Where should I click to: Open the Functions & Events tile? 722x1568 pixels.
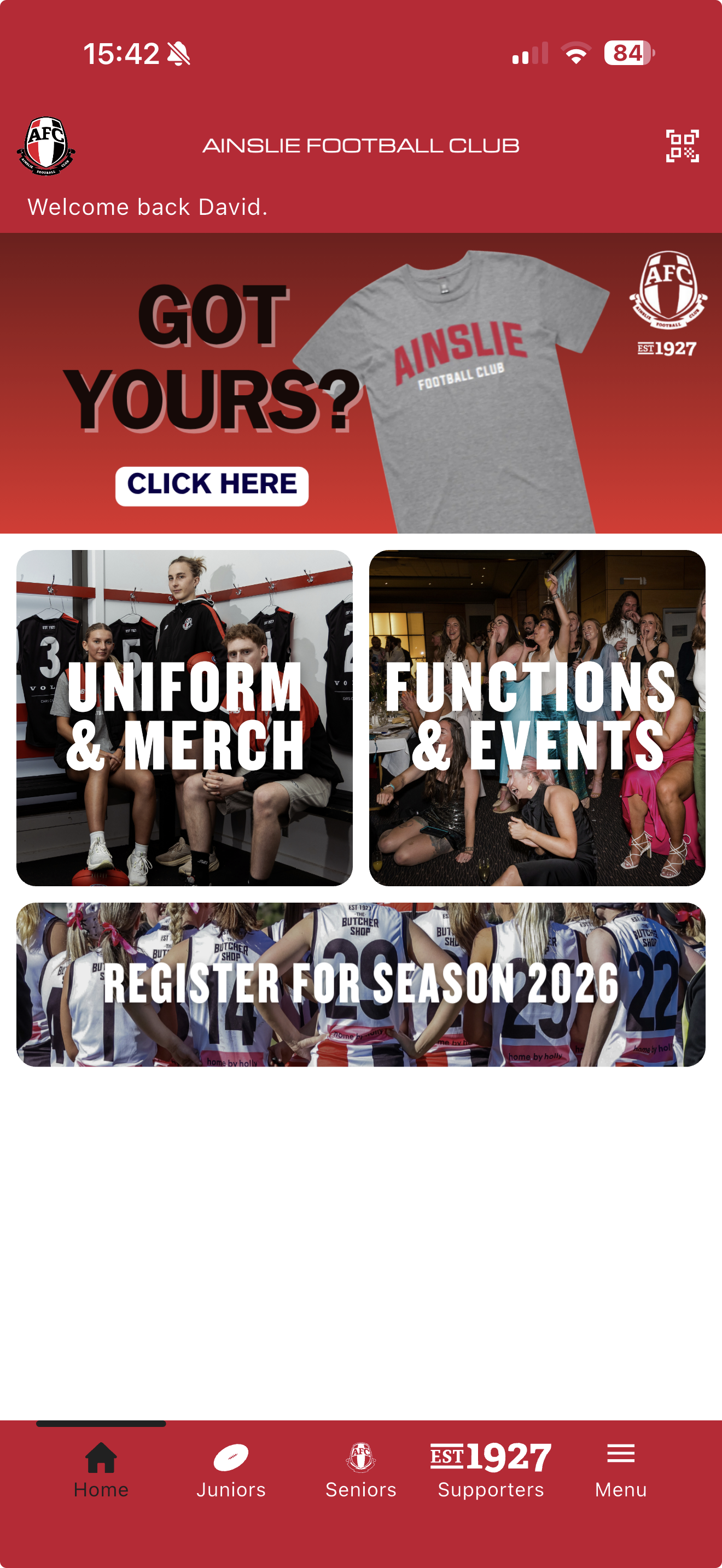[x=537, y=718]
